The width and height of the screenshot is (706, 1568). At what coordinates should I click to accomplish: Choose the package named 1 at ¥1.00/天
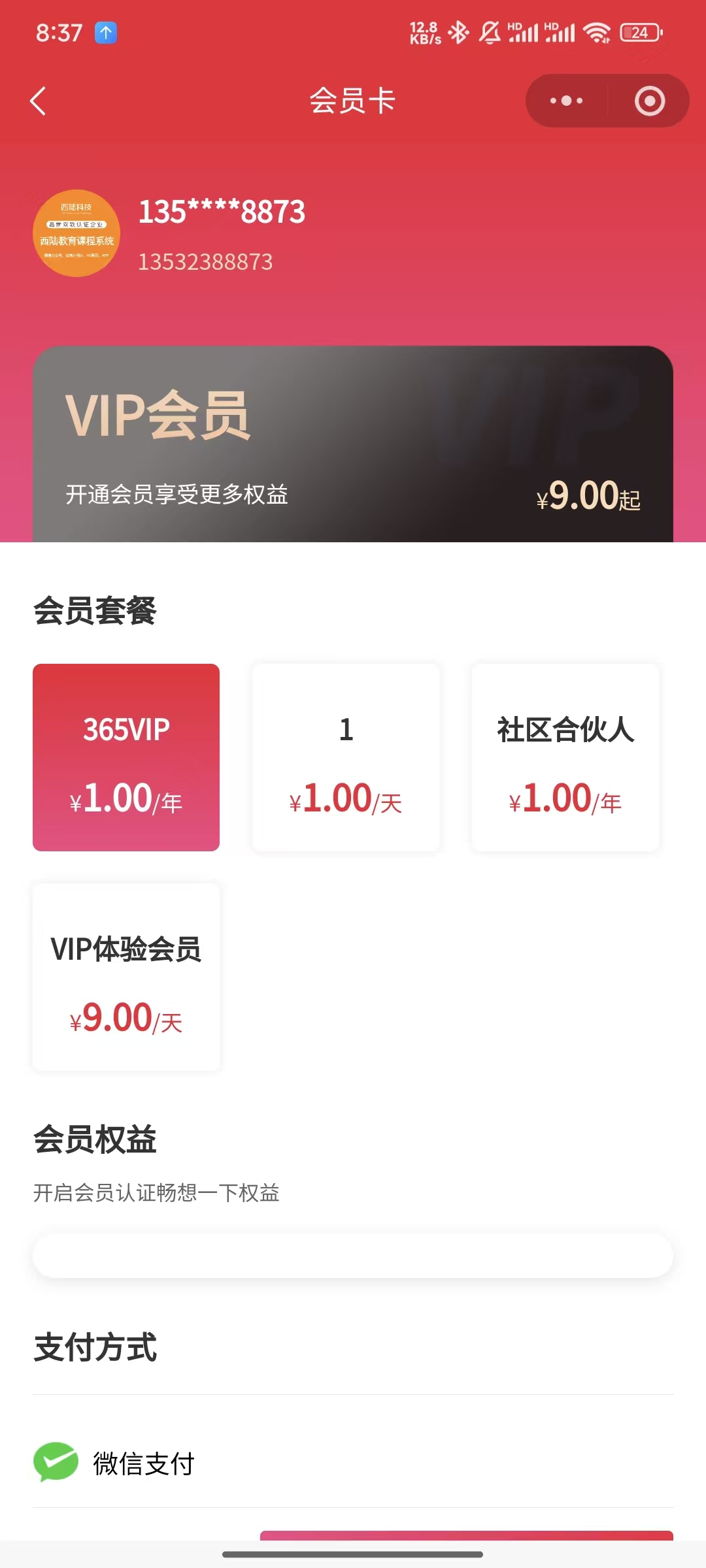point(346,757)
